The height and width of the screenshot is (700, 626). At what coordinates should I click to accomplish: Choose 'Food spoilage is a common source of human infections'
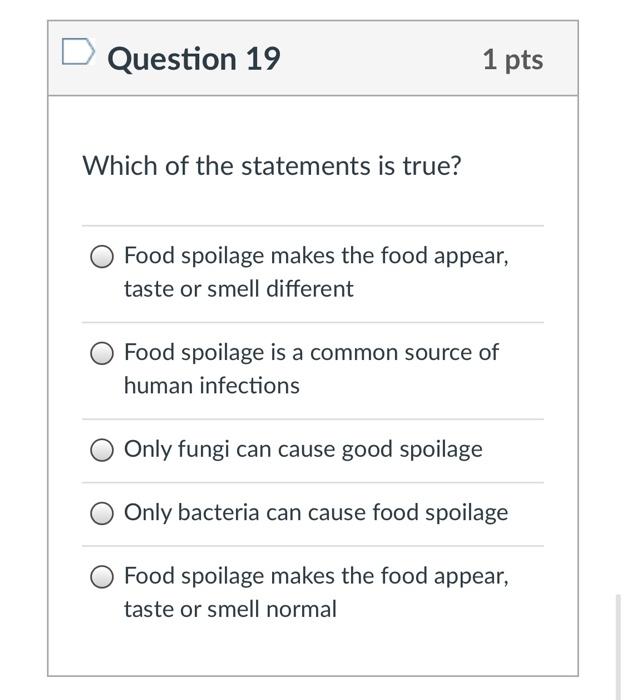[102, 353]
